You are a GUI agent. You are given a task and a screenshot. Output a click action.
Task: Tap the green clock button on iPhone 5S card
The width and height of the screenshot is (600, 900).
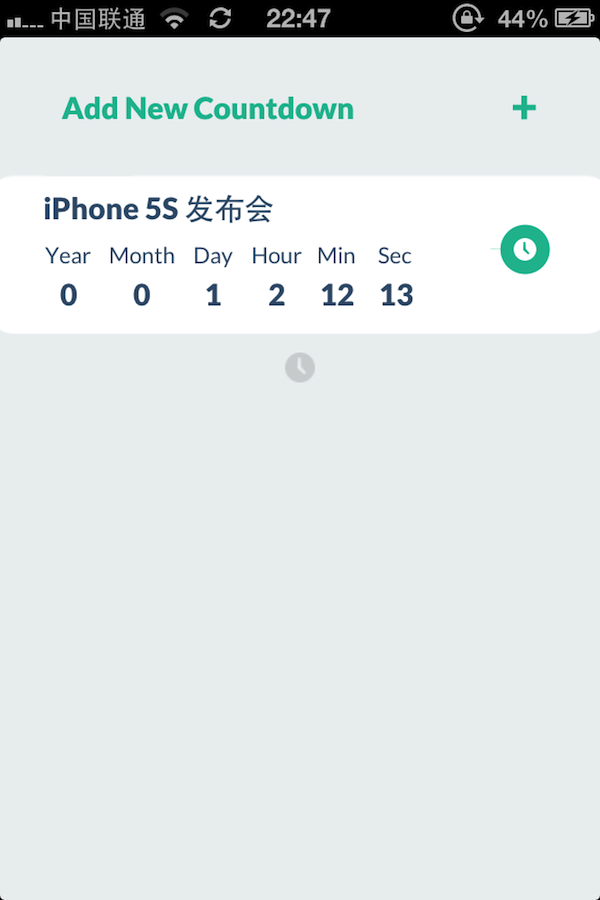525,249
